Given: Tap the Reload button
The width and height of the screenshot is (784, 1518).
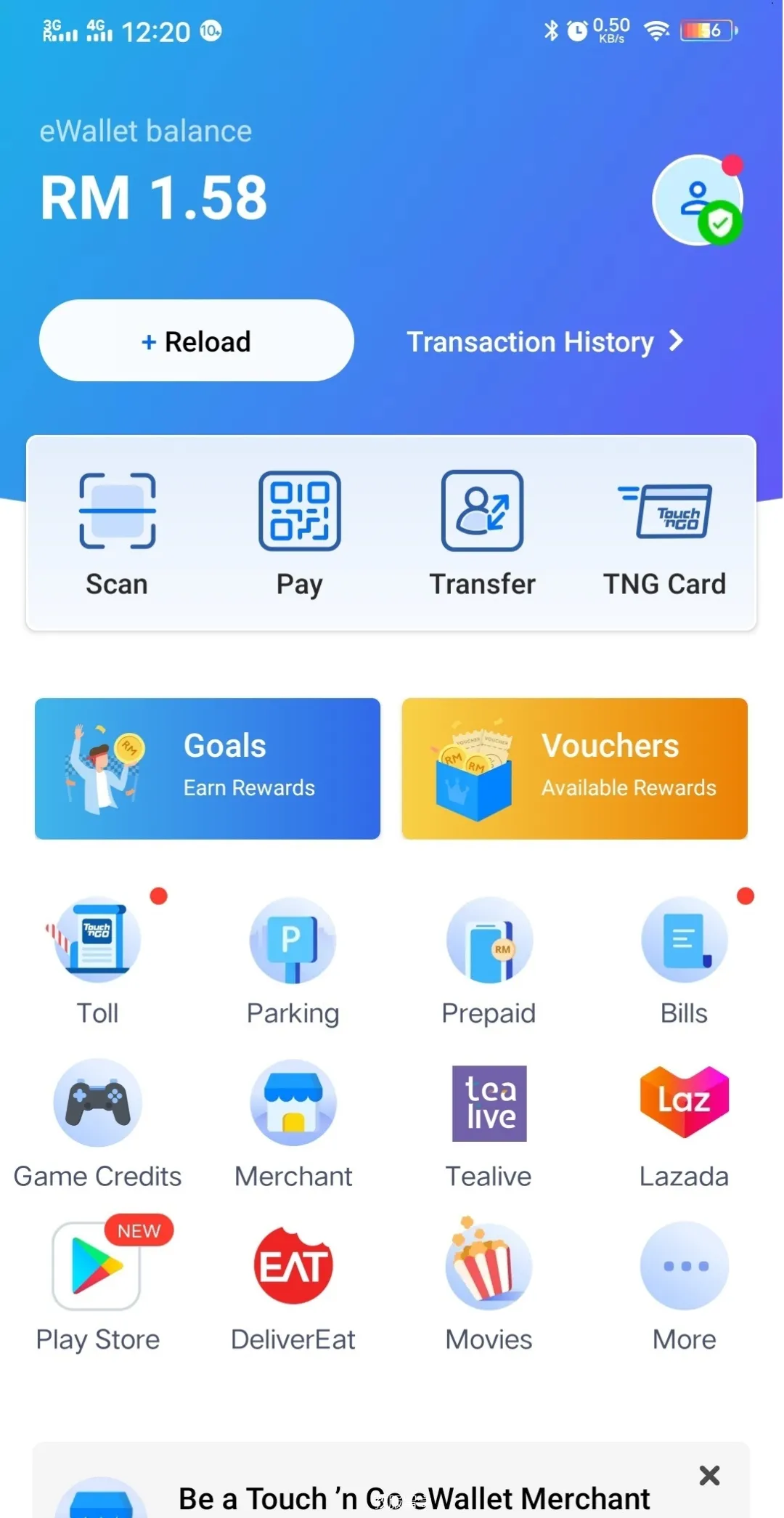Looking at the screenshot, I should 196,341.
